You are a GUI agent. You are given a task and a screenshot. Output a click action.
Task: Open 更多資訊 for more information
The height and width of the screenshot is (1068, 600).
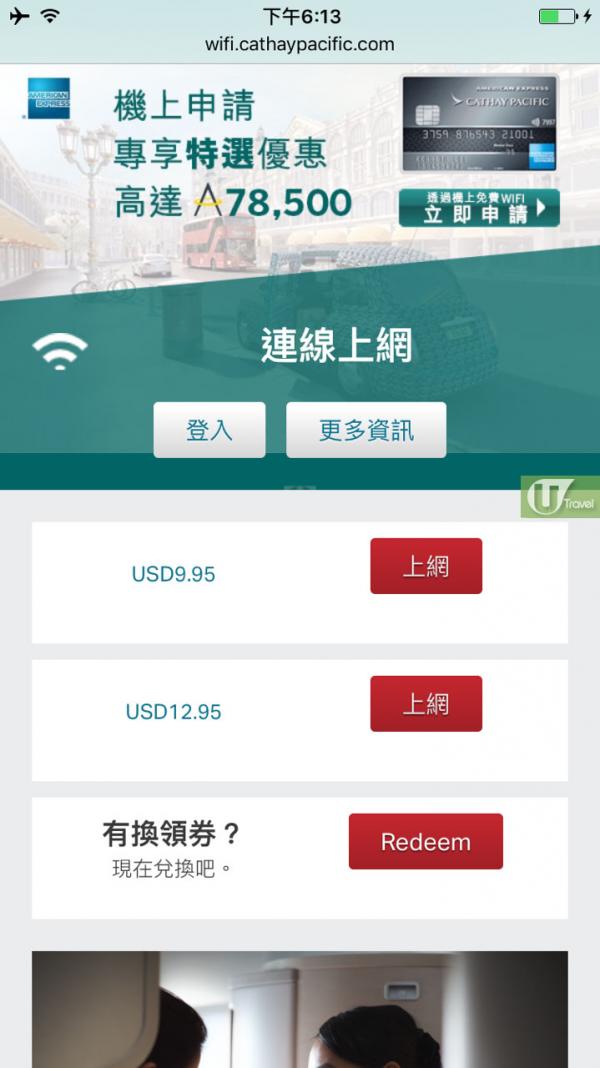[366, 430]
